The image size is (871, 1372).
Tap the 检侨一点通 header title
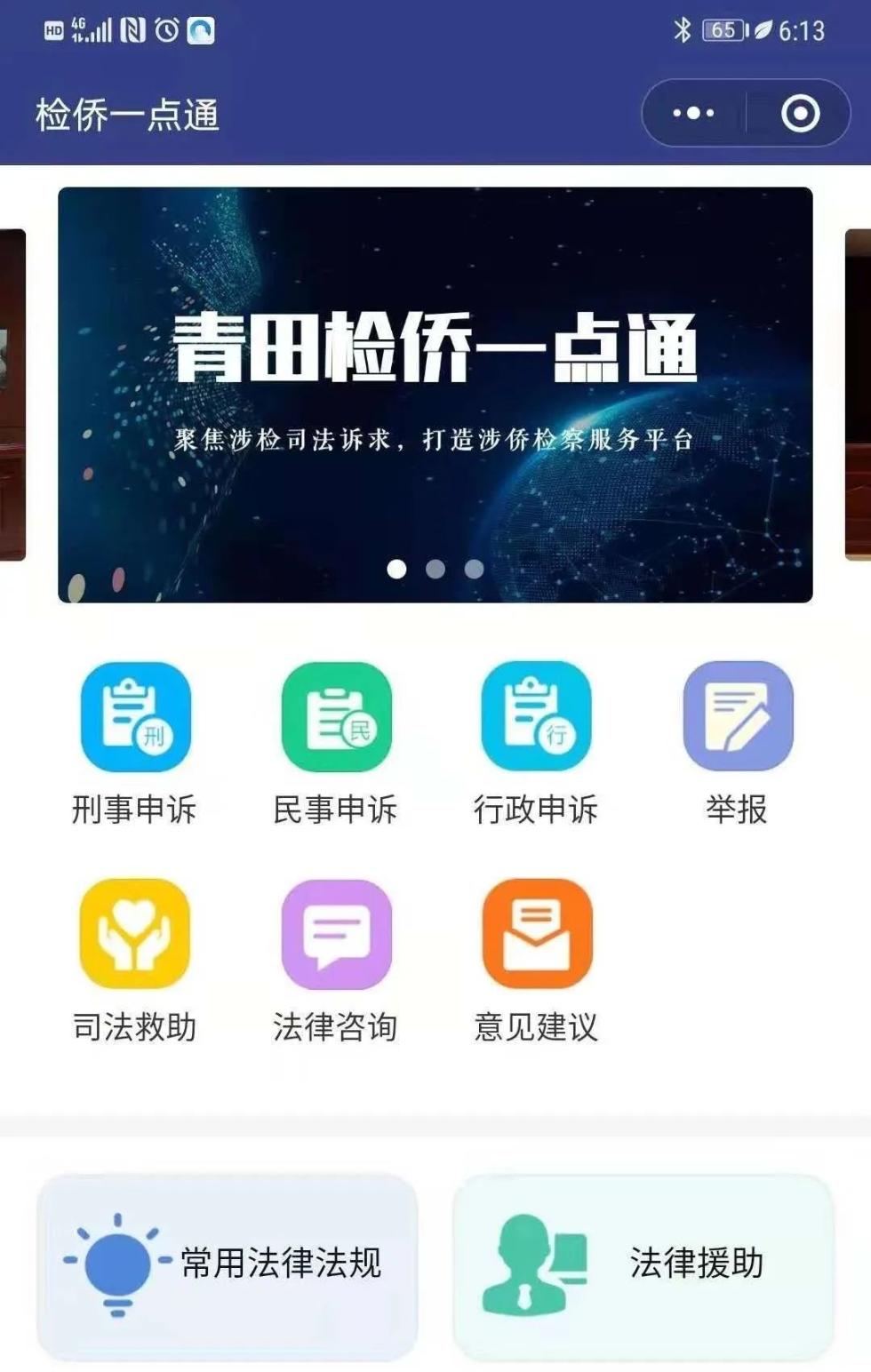click(124, 113)
